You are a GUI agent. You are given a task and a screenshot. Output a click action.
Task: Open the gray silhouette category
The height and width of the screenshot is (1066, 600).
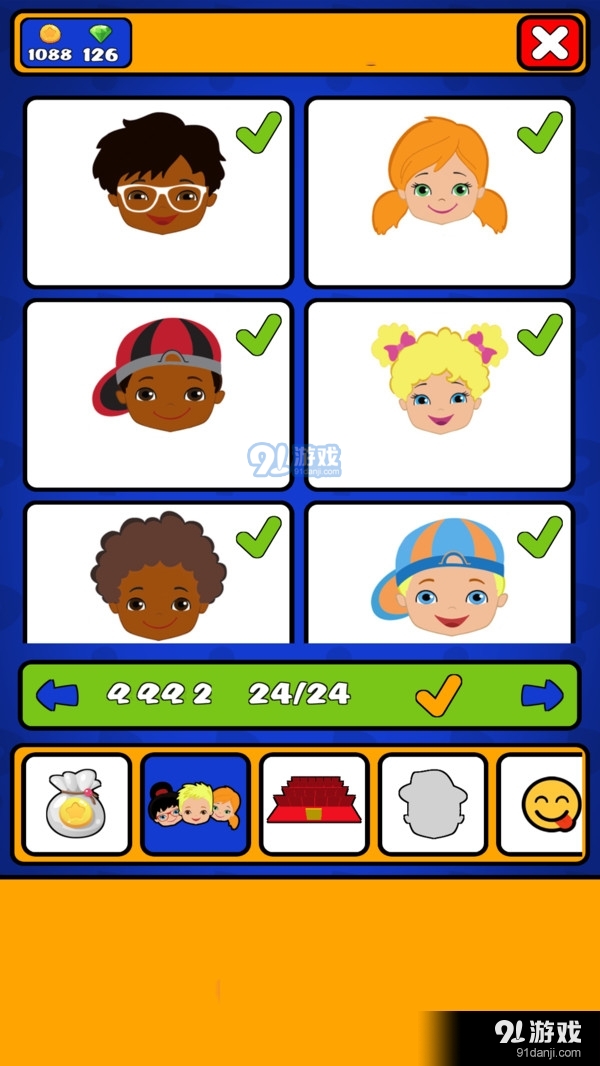click(x=432, y=804)
